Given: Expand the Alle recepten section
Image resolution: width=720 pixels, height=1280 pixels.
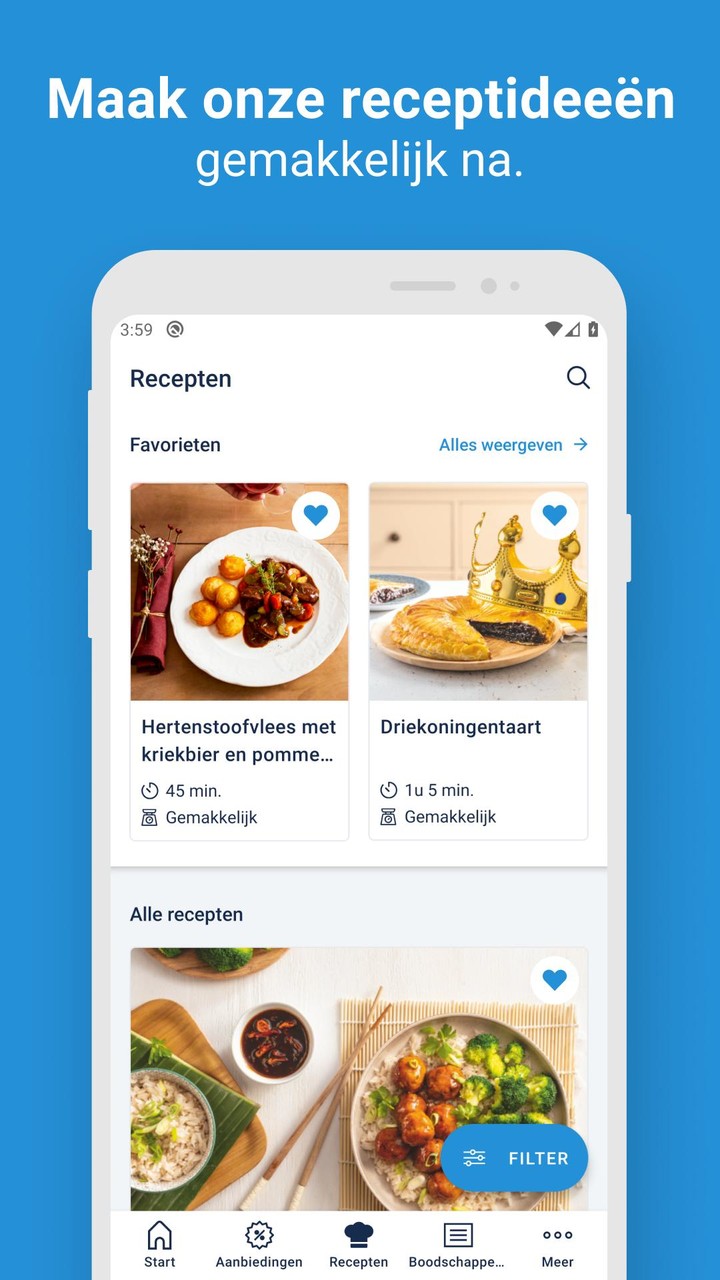Looking at the screenshot, I should [186, 914].
